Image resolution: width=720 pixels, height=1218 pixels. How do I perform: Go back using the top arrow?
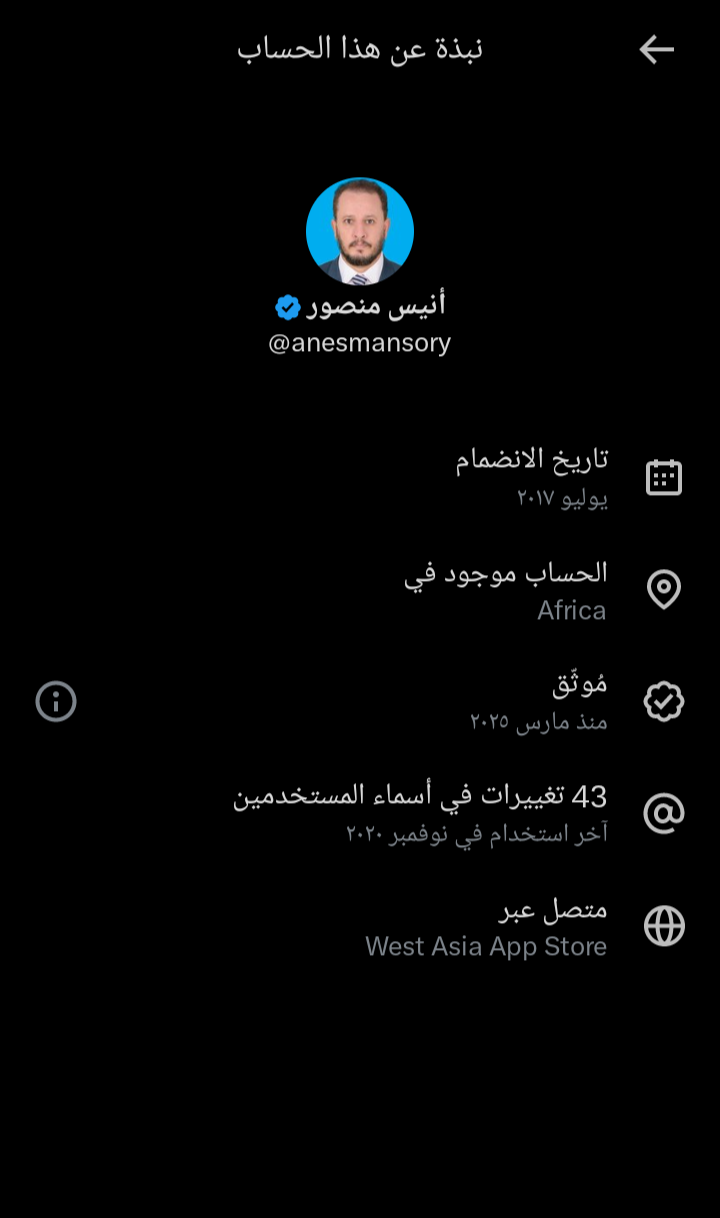click(x=657, y=49)
